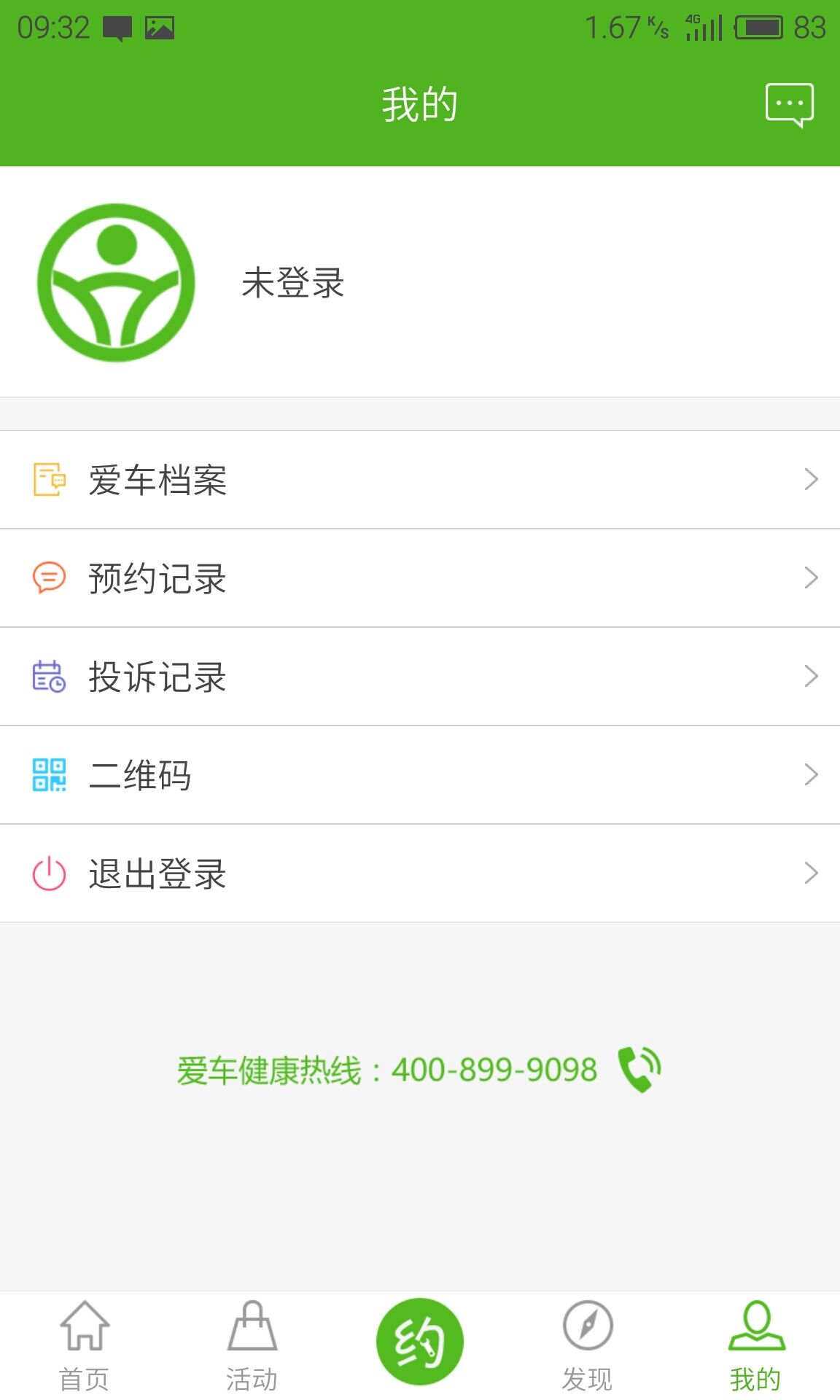Select 退出登录 to log out

click(420, 874)
